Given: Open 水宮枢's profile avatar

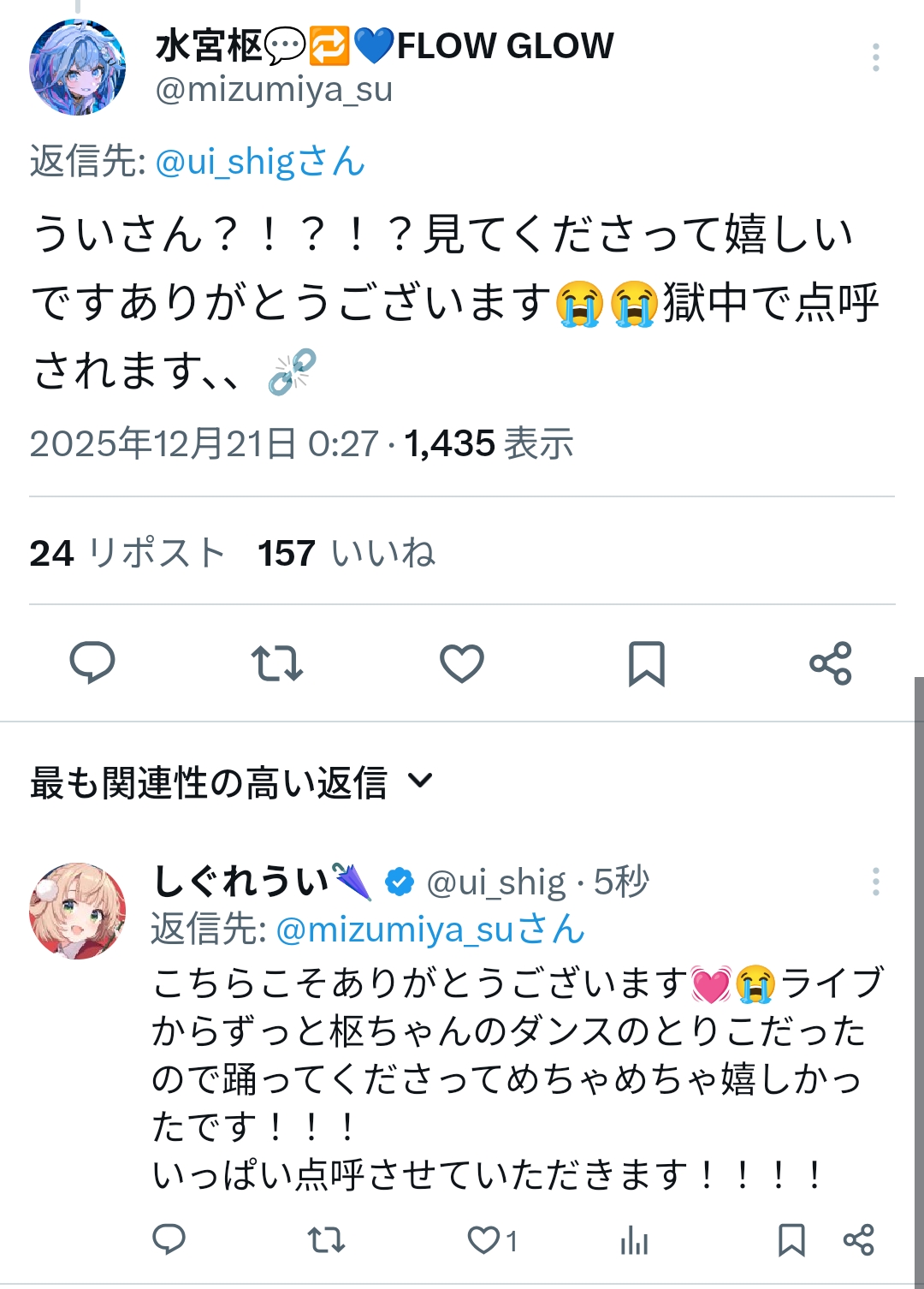Looking at the screenshot, I should click(77, 68).
